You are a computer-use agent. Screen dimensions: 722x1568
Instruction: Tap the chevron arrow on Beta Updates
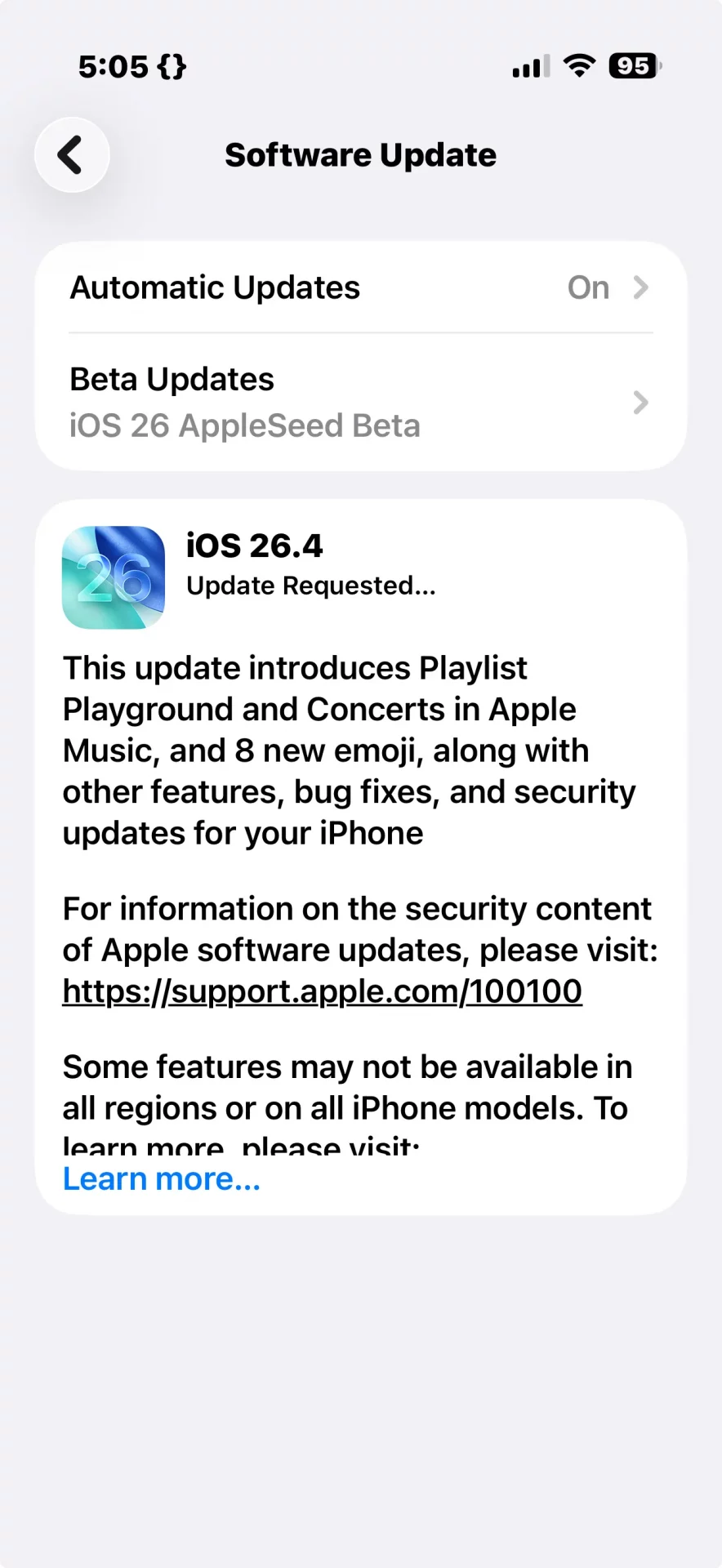click(x=640, y=403)
